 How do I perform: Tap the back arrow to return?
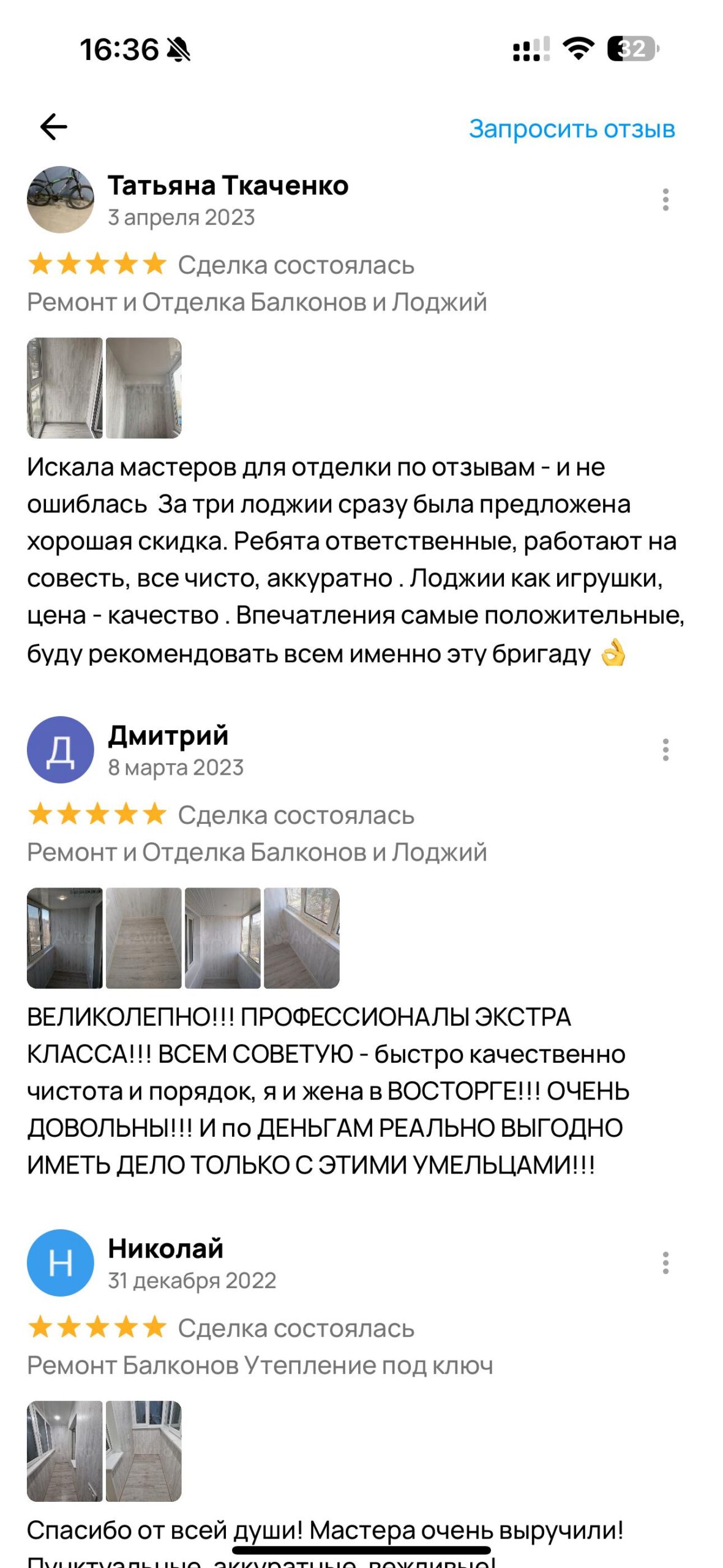coord(54,127)
